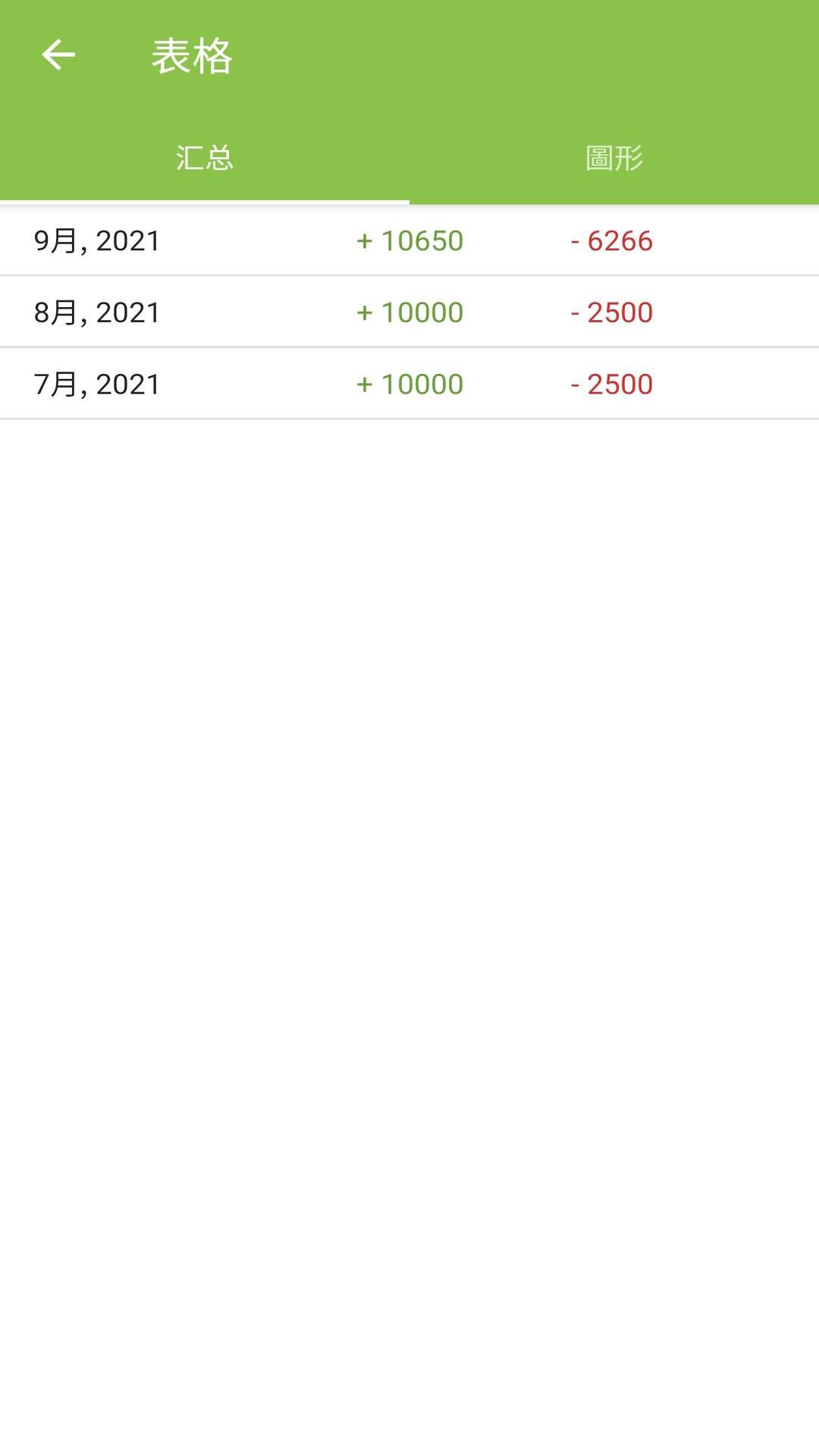
Task: Tap the 9月, 2021 month label
Action: tap(96, 240)
